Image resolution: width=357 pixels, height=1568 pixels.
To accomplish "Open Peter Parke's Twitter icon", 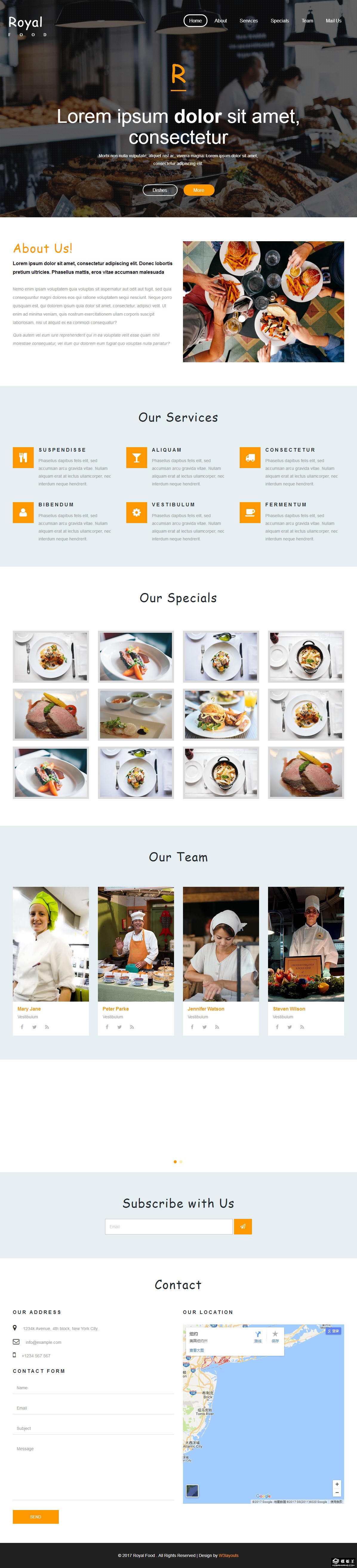I will pos(119,1027).
